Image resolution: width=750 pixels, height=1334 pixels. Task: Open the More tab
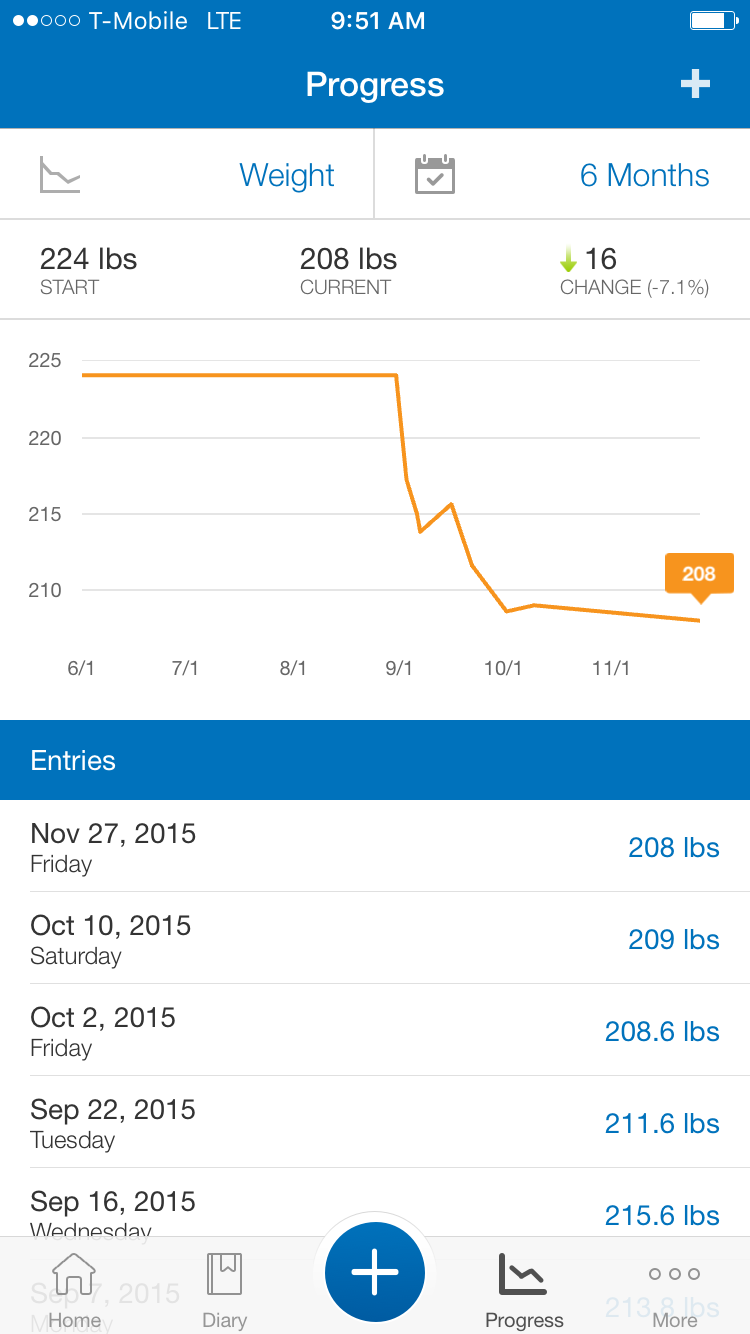[674, 1290]
